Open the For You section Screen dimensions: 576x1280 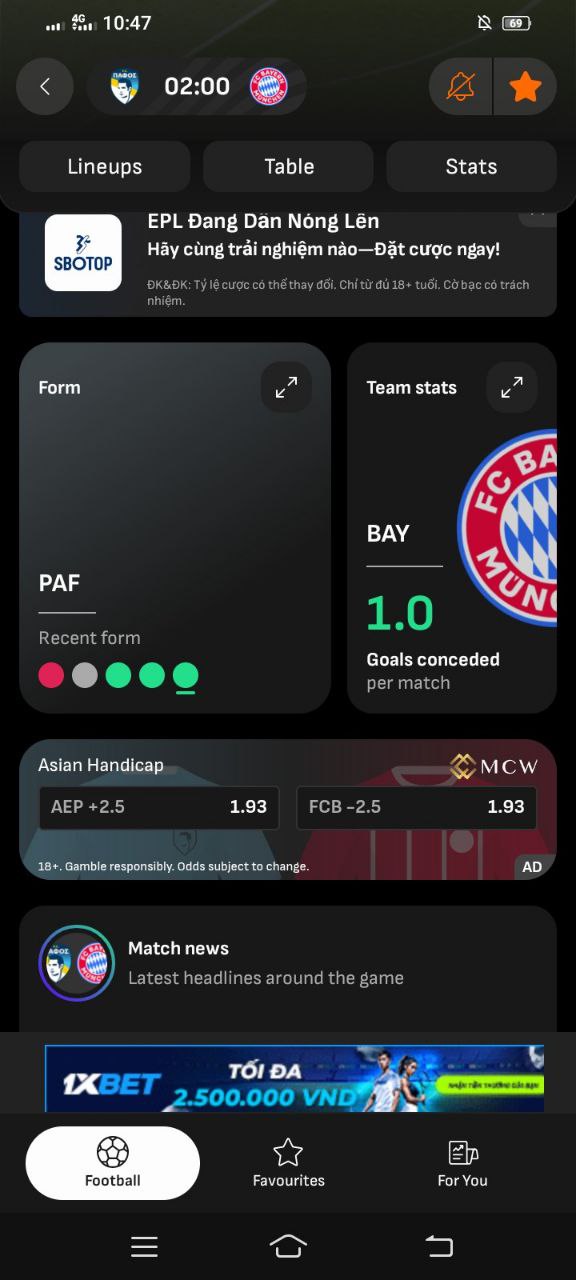pyautogui.click(x=462, y=1163)
